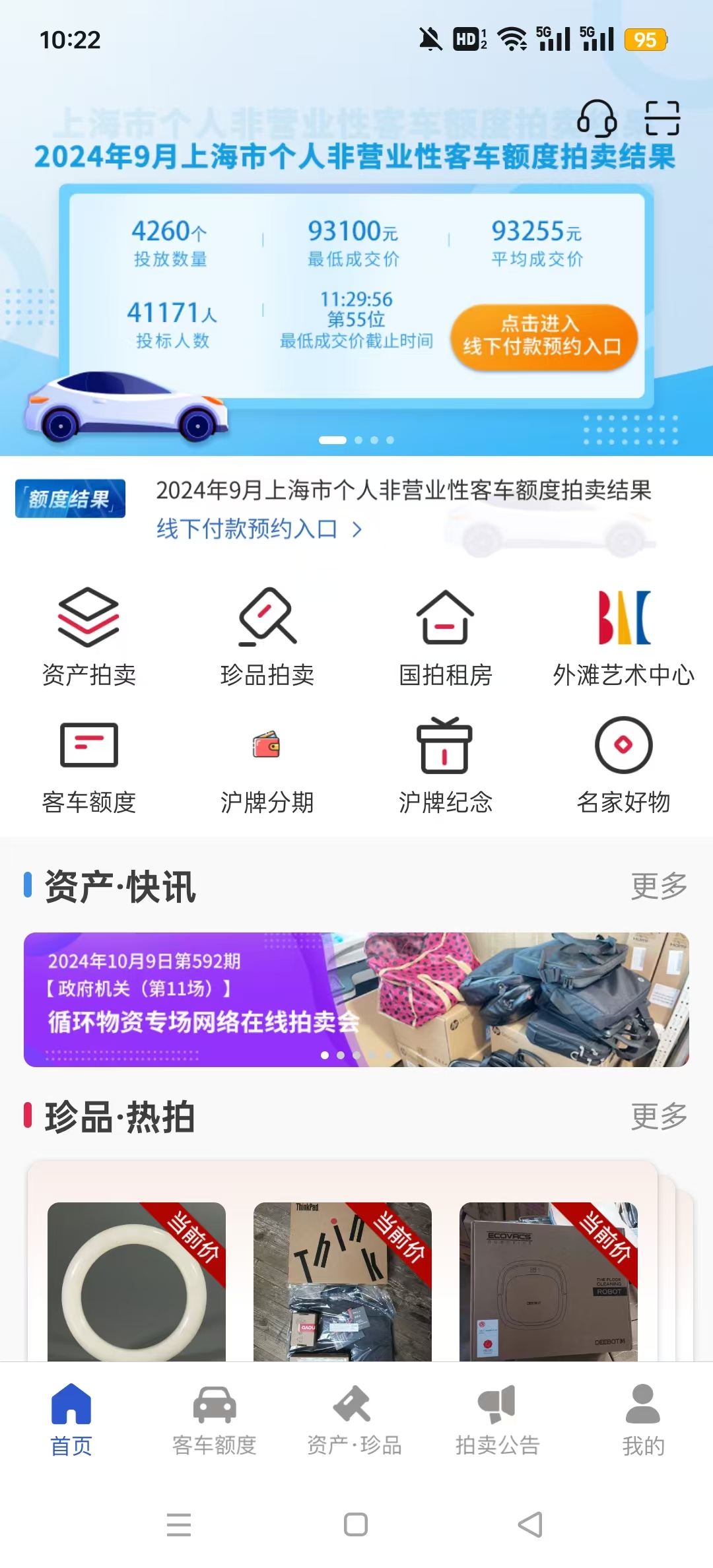Switch to the 我的 tab

642,1420
